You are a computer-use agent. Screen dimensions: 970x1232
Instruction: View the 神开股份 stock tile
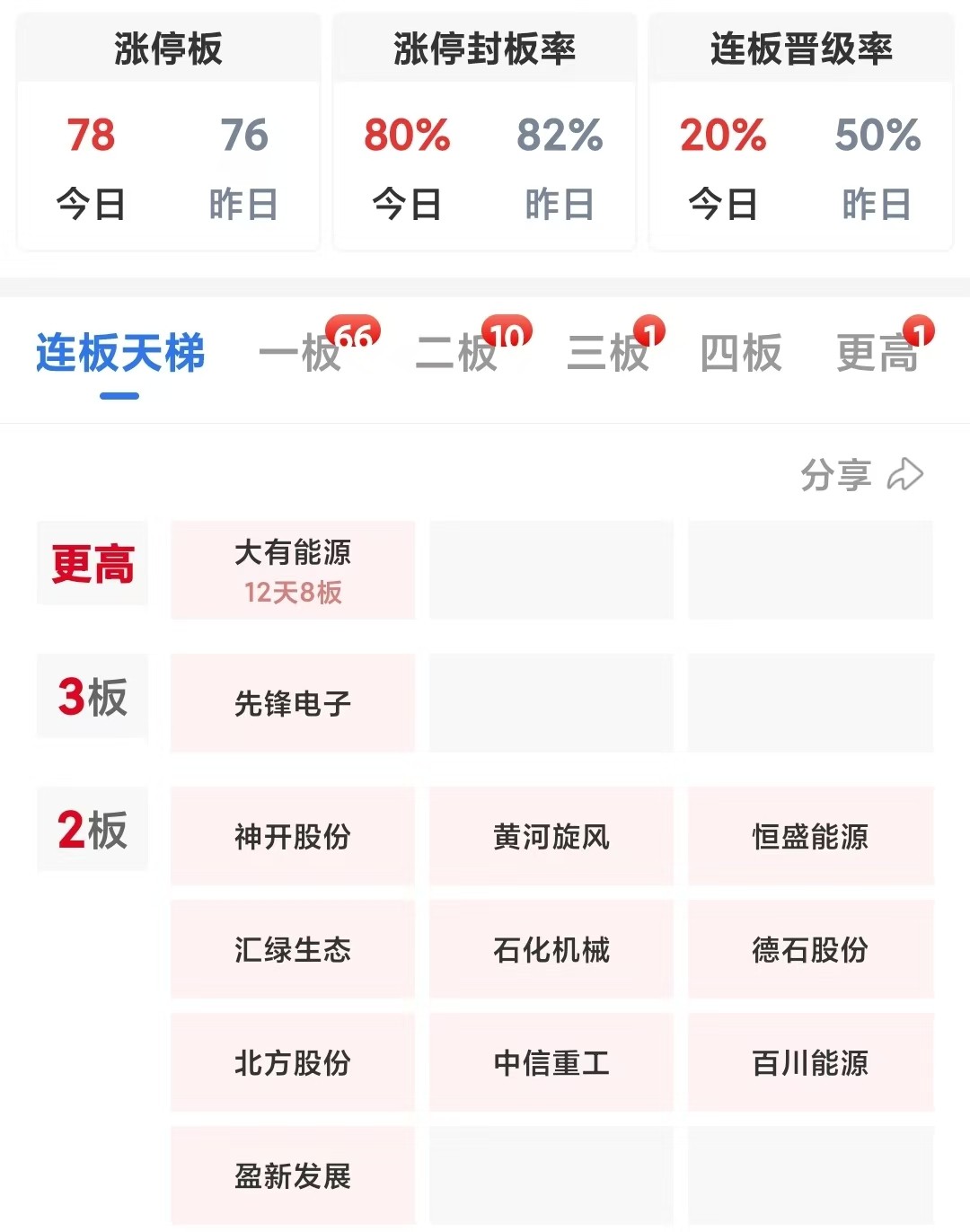pyautogui.click(x=293, y=836)
